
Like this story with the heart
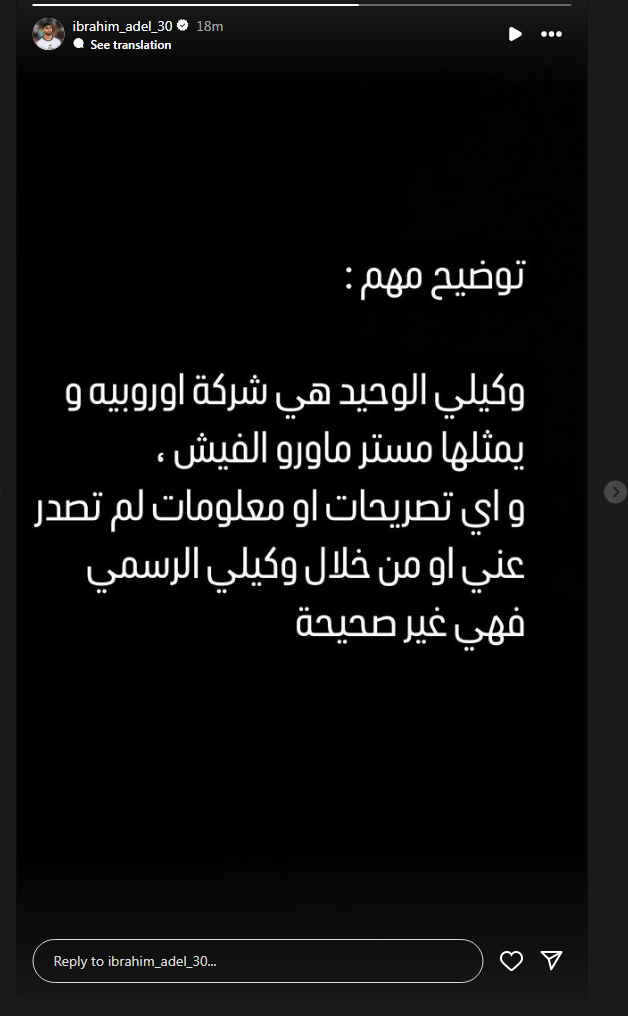pos(511,961)
